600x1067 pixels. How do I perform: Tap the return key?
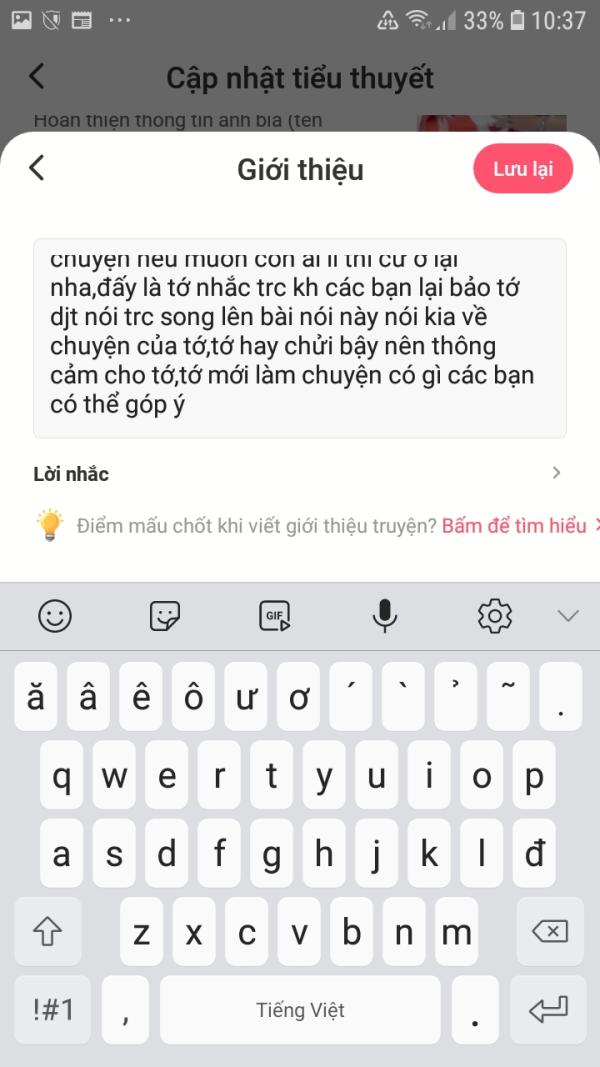pyautogui.click(x=548, y=1010)
